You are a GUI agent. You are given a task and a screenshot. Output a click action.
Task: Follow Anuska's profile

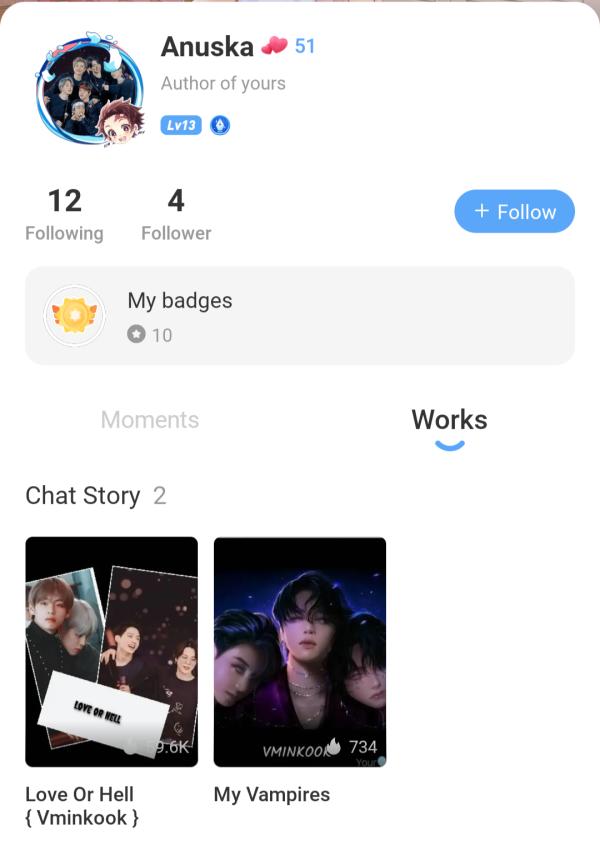[514, 212]
